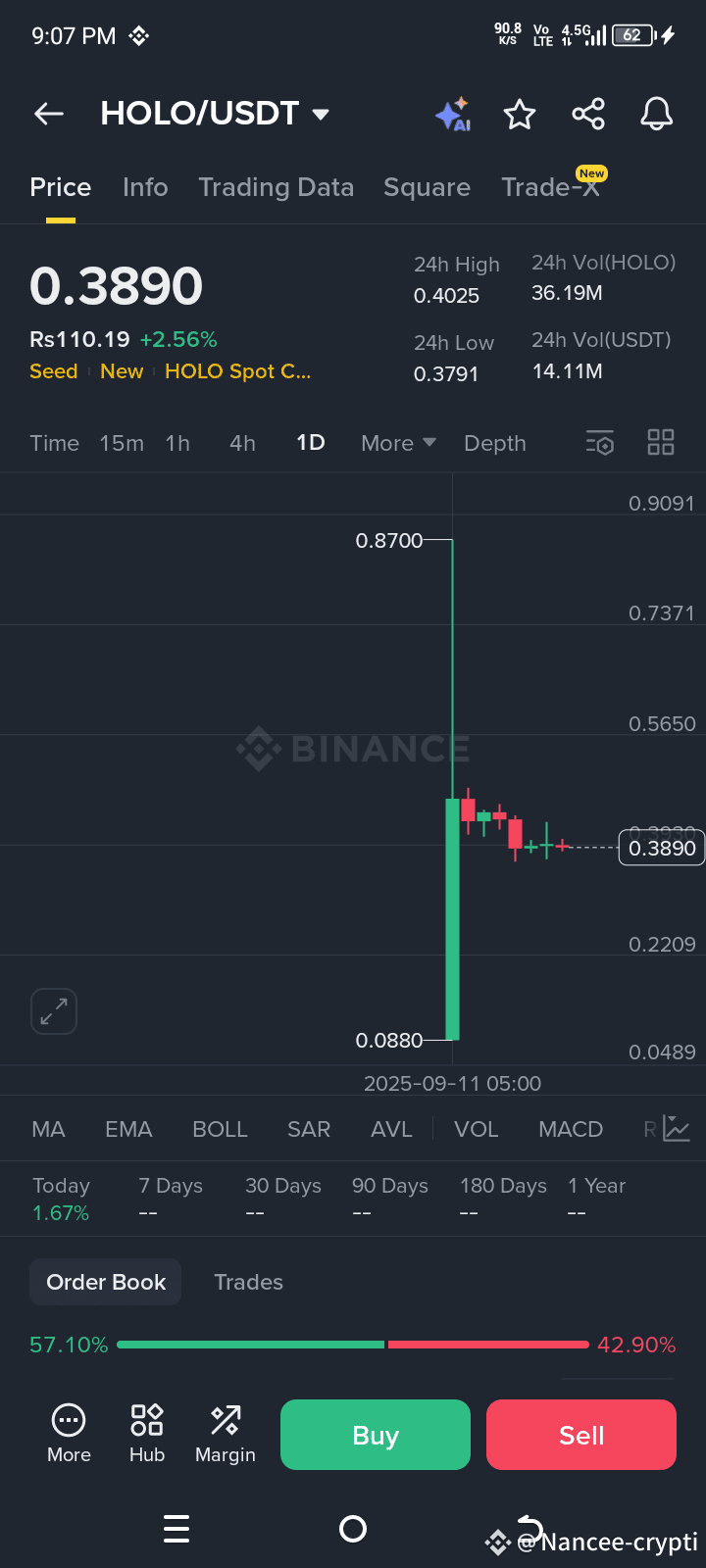Open the More options menu at bottom left
This screenshot has width=706, height=1568.
(68, 1433)
